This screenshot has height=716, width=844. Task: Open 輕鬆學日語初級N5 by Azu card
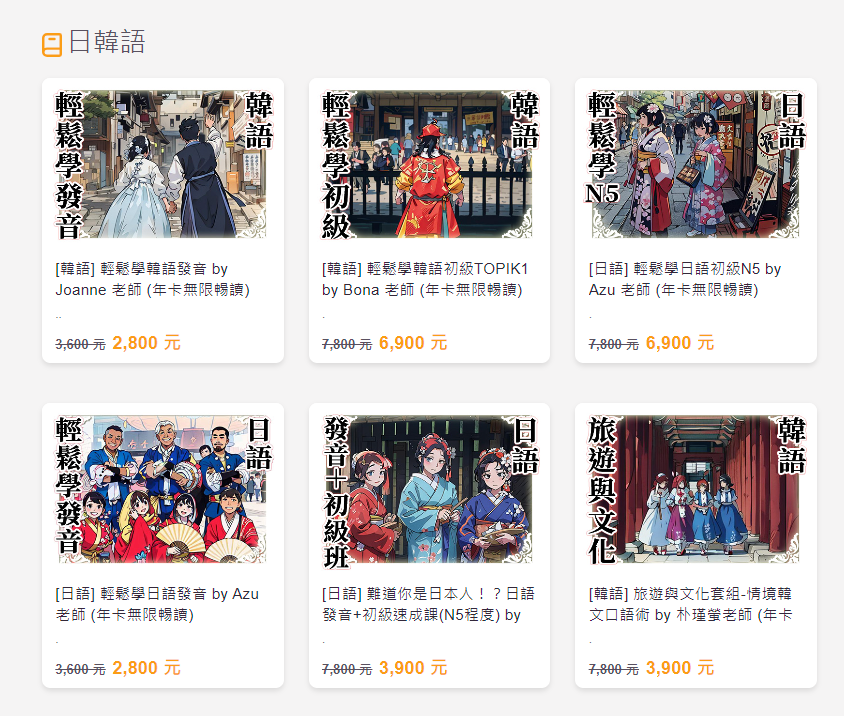pyautogui.click(x=695, y=220)
